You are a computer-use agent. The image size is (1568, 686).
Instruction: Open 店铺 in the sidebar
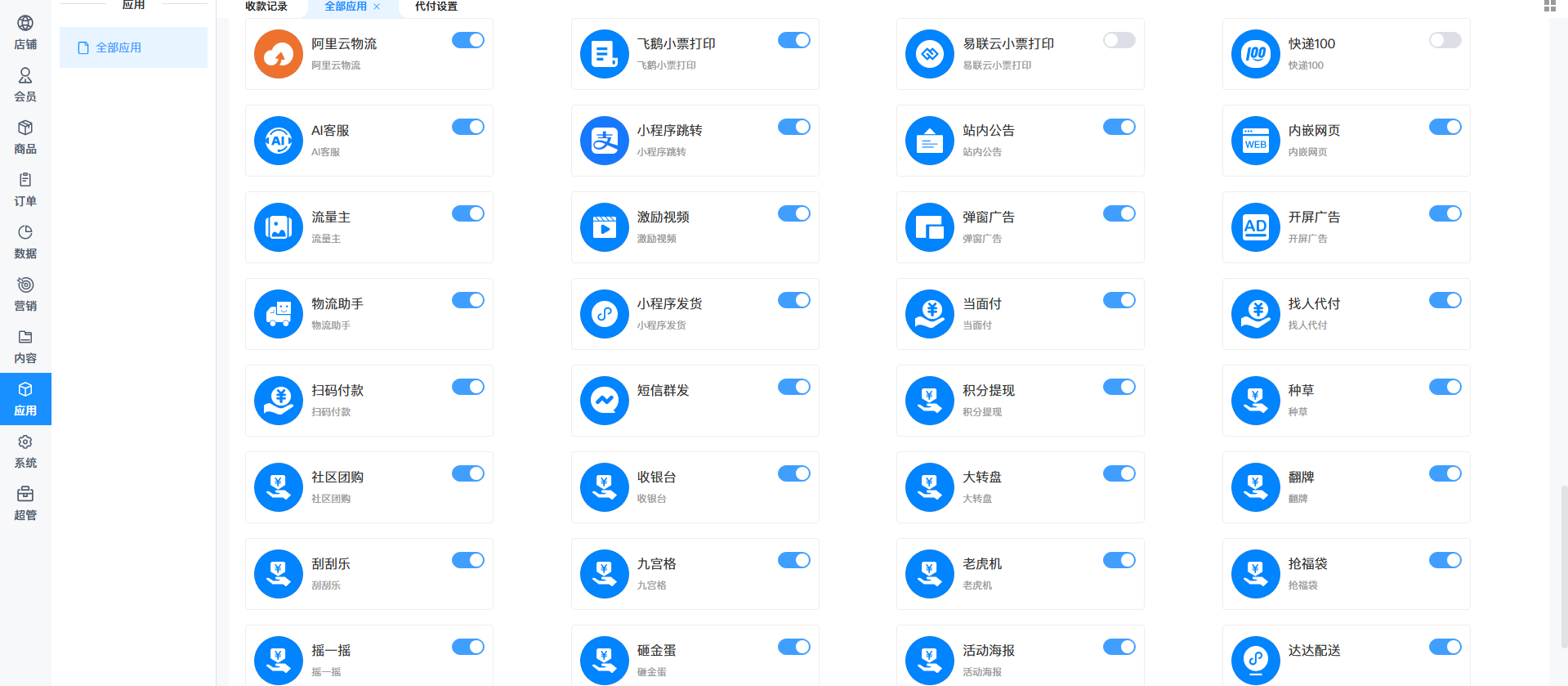[x=25, y=33]
